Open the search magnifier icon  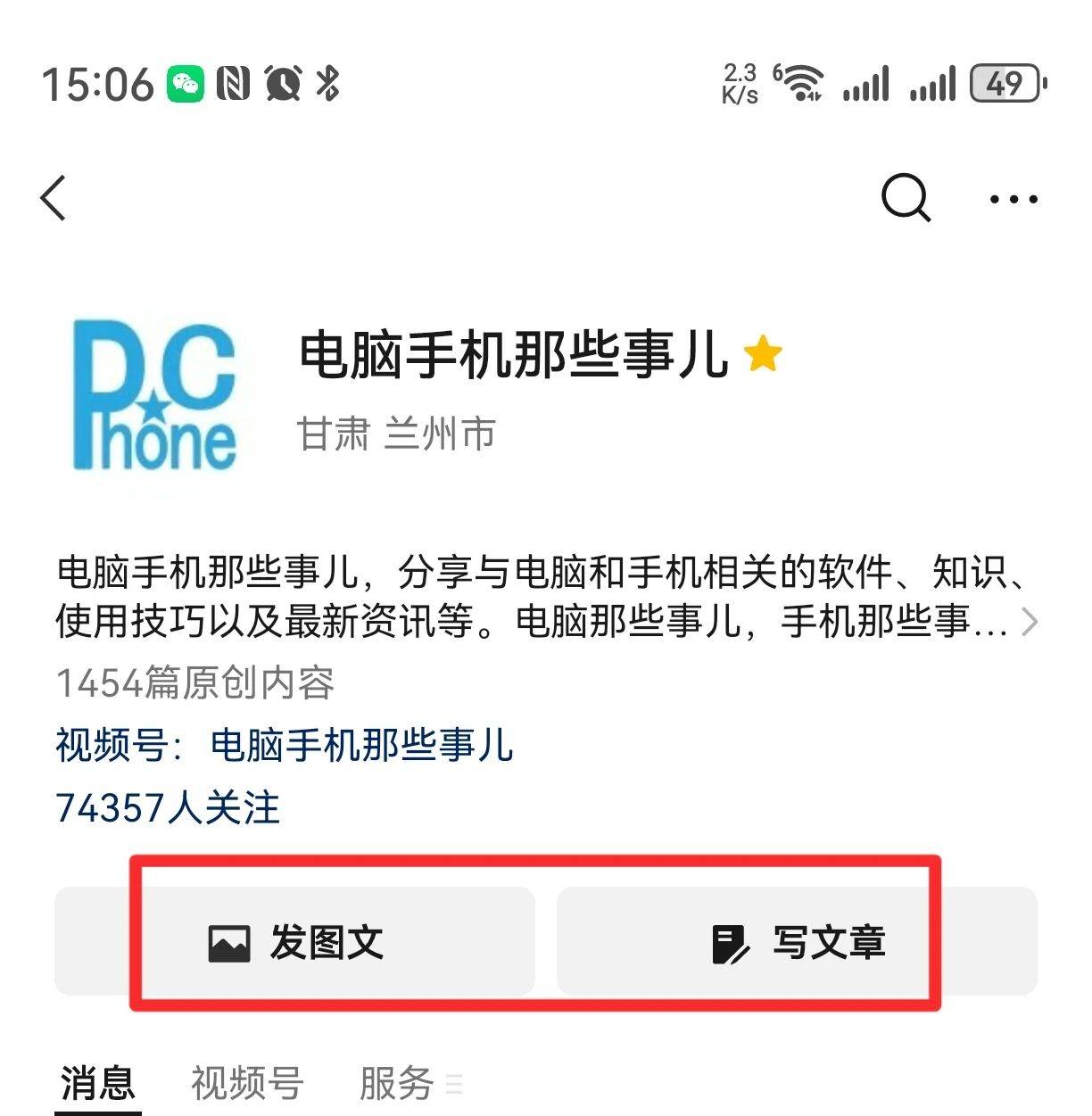click(905, 197)
